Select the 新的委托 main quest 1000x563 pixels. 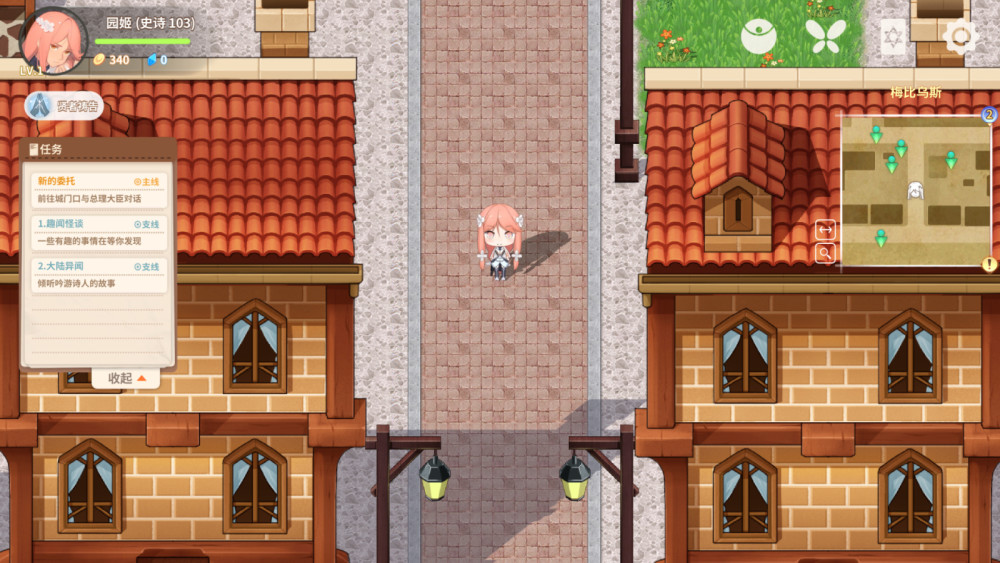[x=98, y=190]
